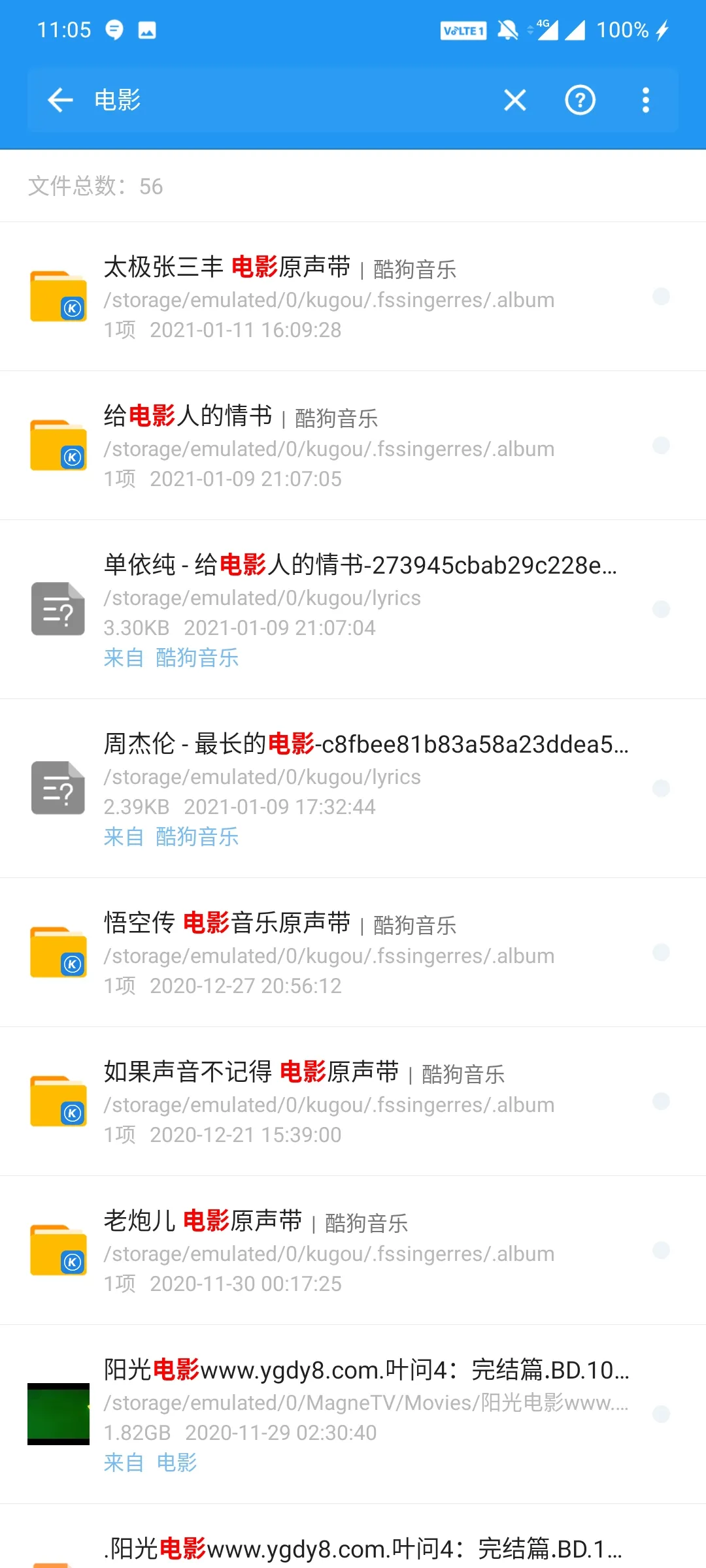Tap the lyrics file icon for 单依纯
Viewport: 706px width, 1568px height.
tap(58, 610)
